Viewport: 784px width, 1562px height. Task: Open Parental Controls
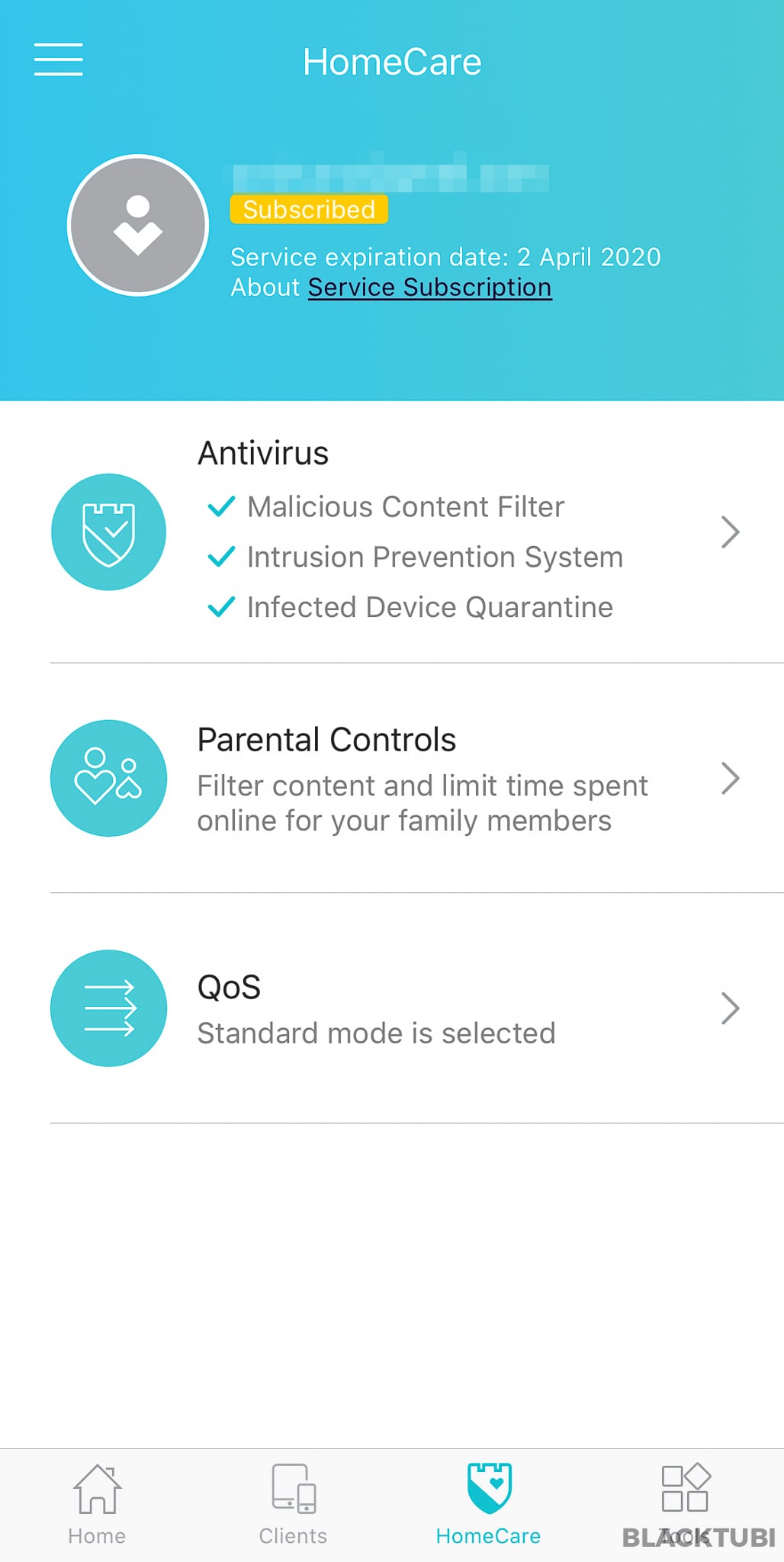[x=392, y=778]
